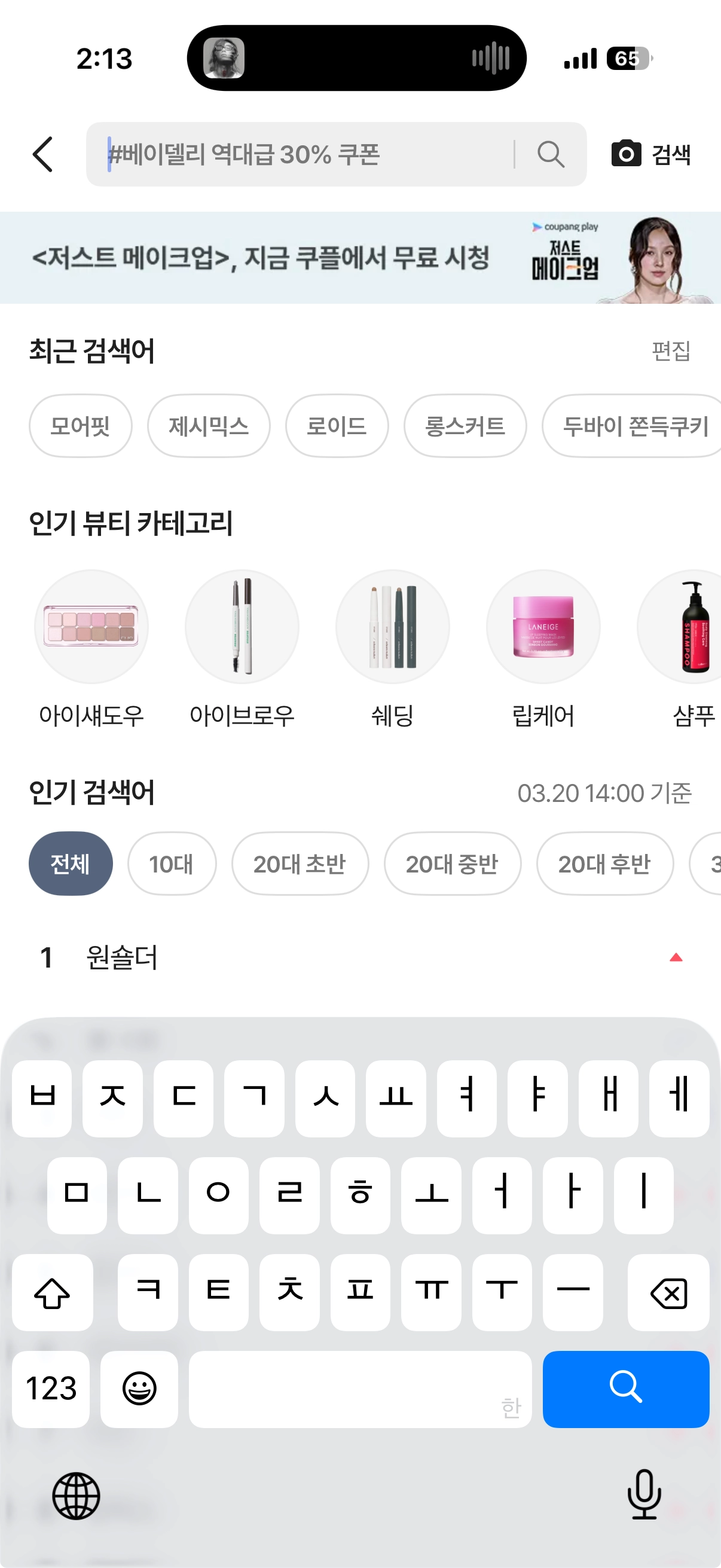
Task: Tap the blue search key on the keyboard
Action: [x=625, y=1389]
